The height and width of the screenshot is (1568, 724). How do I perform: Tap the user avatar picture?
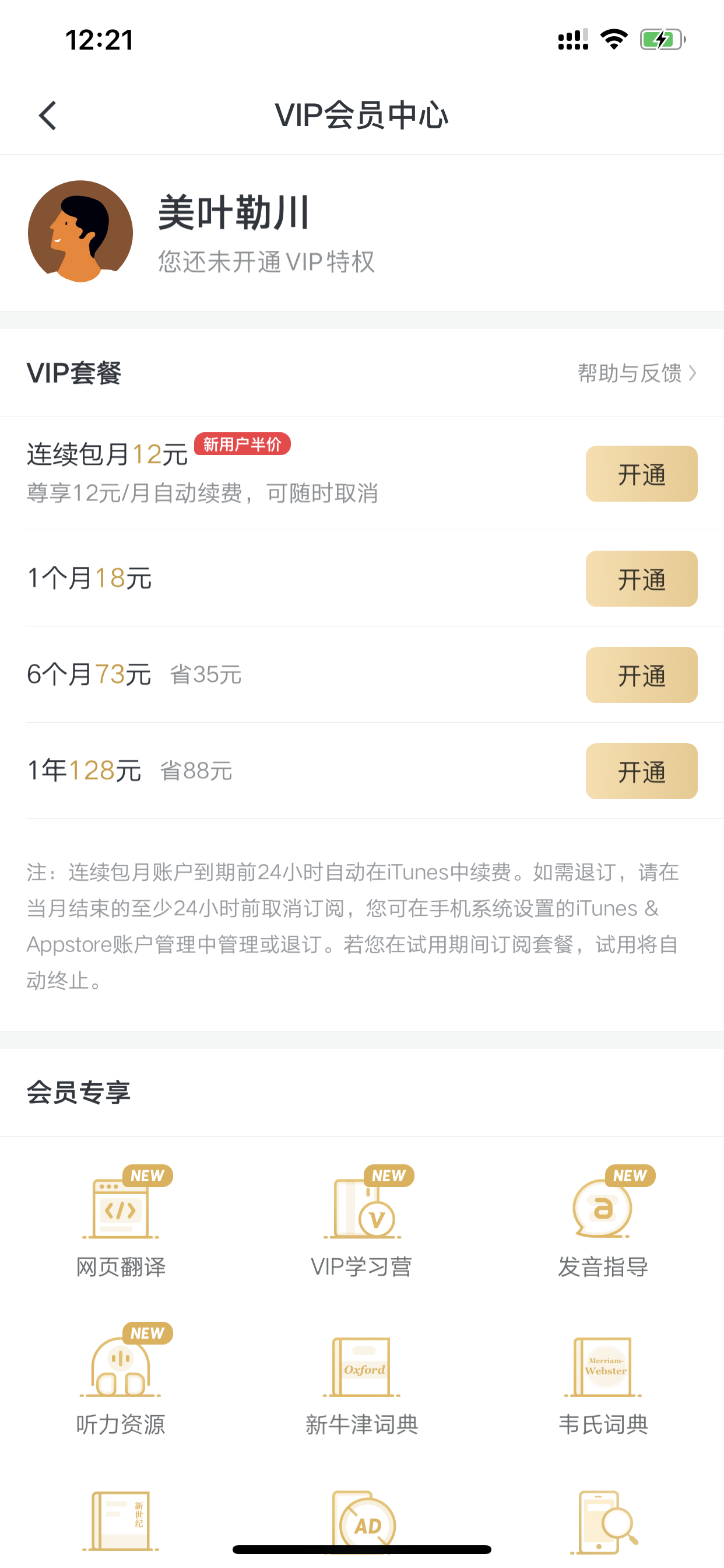tap(80, 232)
